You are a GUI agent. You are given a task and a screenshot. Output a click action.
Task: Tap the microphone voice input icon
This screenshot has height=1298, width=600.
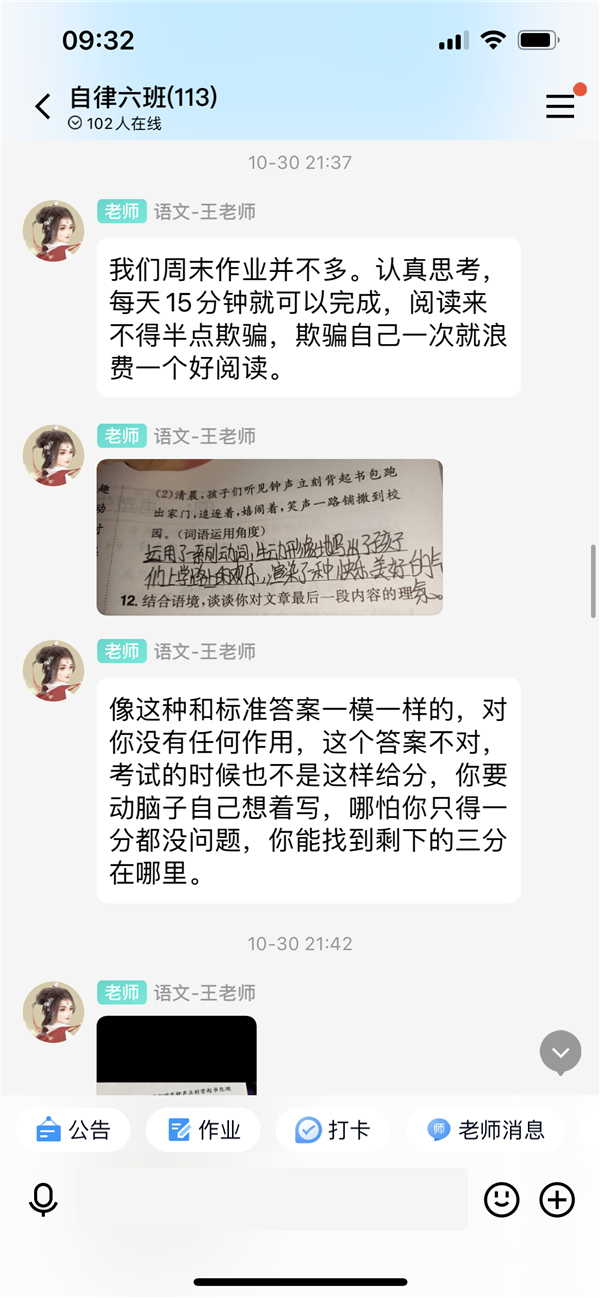click(x=43, y=1199)
